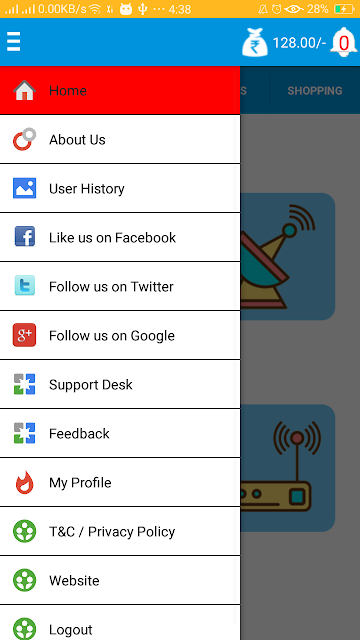
Task: View User History
Action: click(x=120, y=188)
